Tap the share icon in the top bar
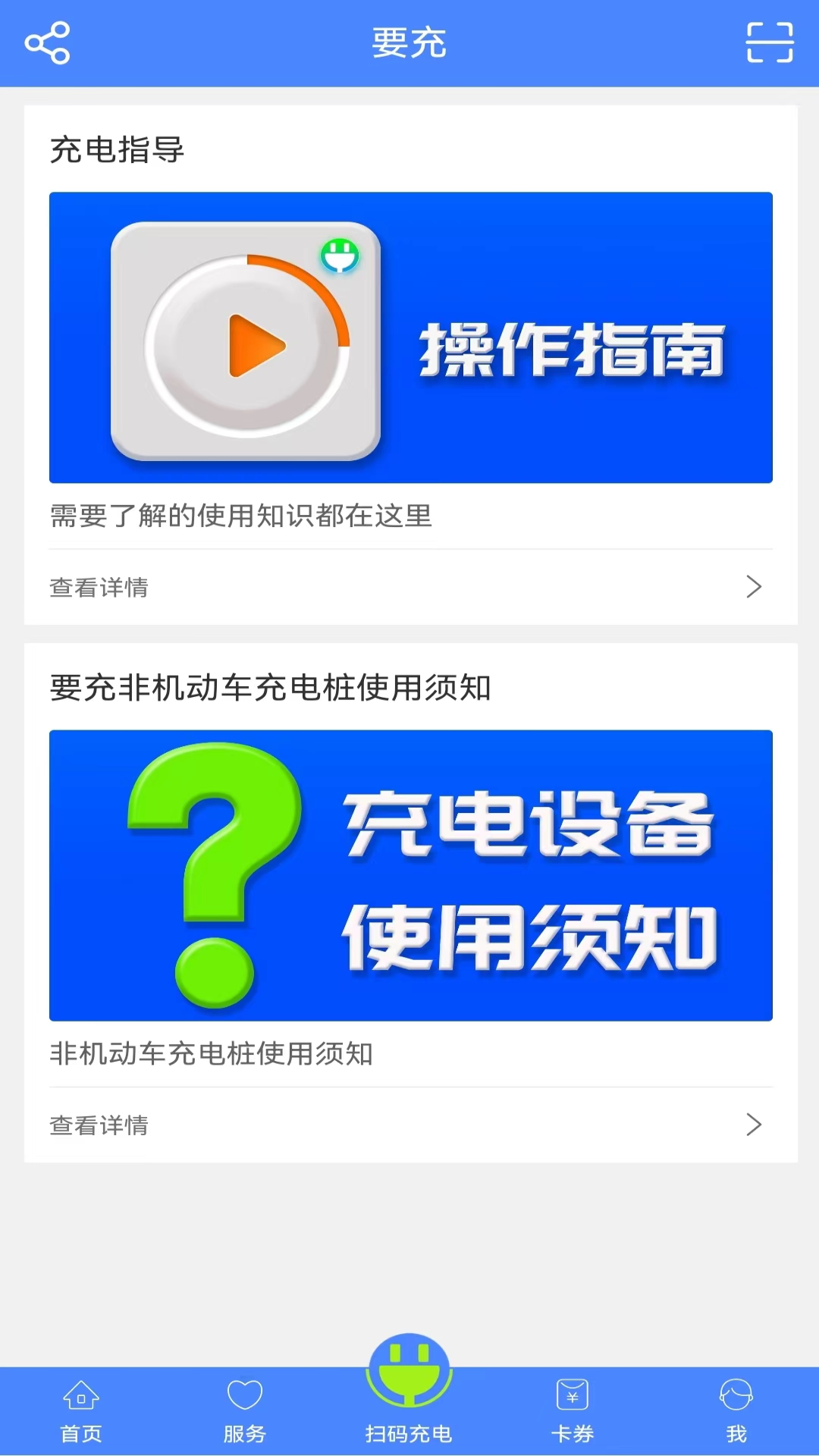819x1456 pixels. [47, 43]
